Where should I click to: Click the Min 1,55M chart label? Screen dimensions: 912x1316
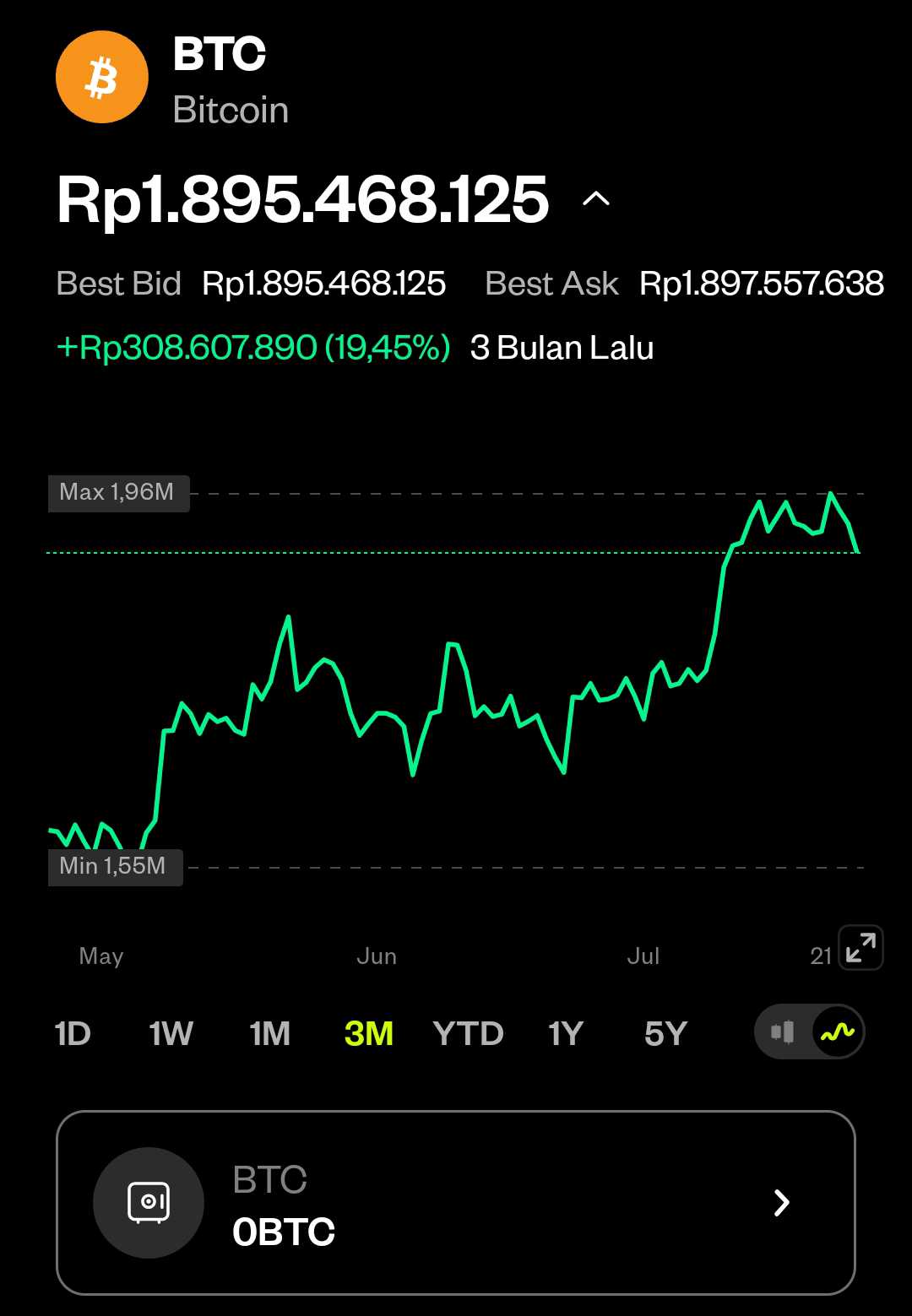point(115,865)
